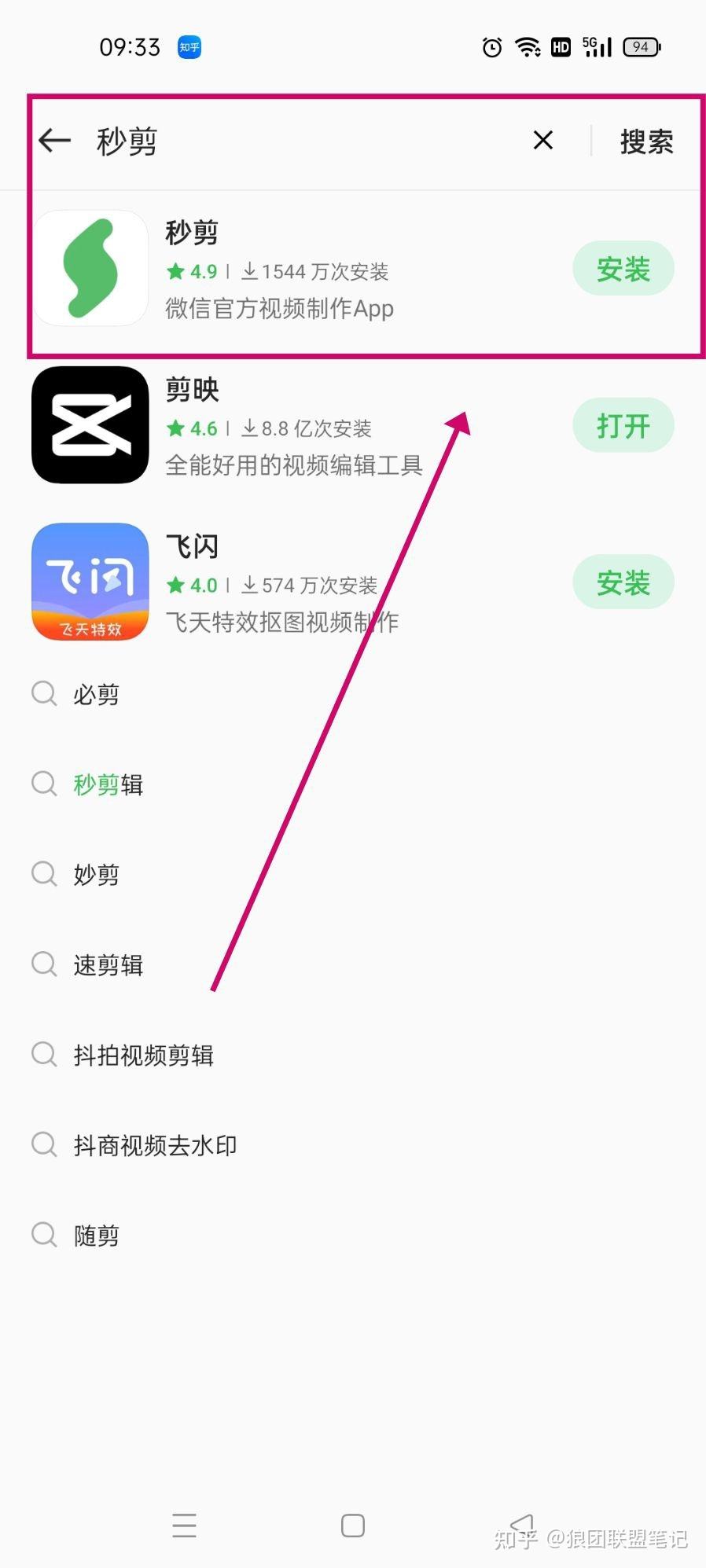Choose the 随剪 suggestion

click(96, 1236)
